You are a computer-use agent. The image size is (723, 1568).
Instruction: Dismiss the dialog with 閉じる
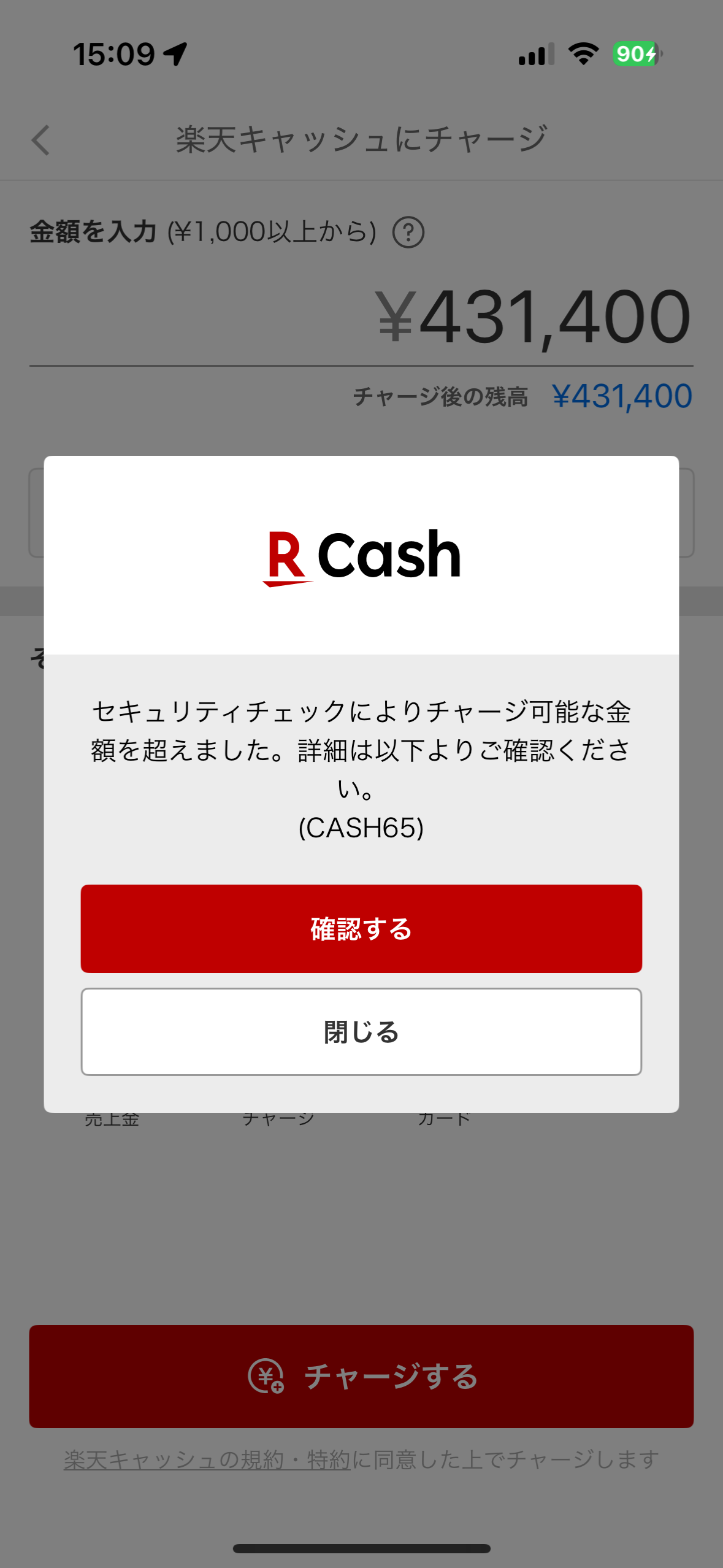pyautogui.click(x=361, y=1032)
